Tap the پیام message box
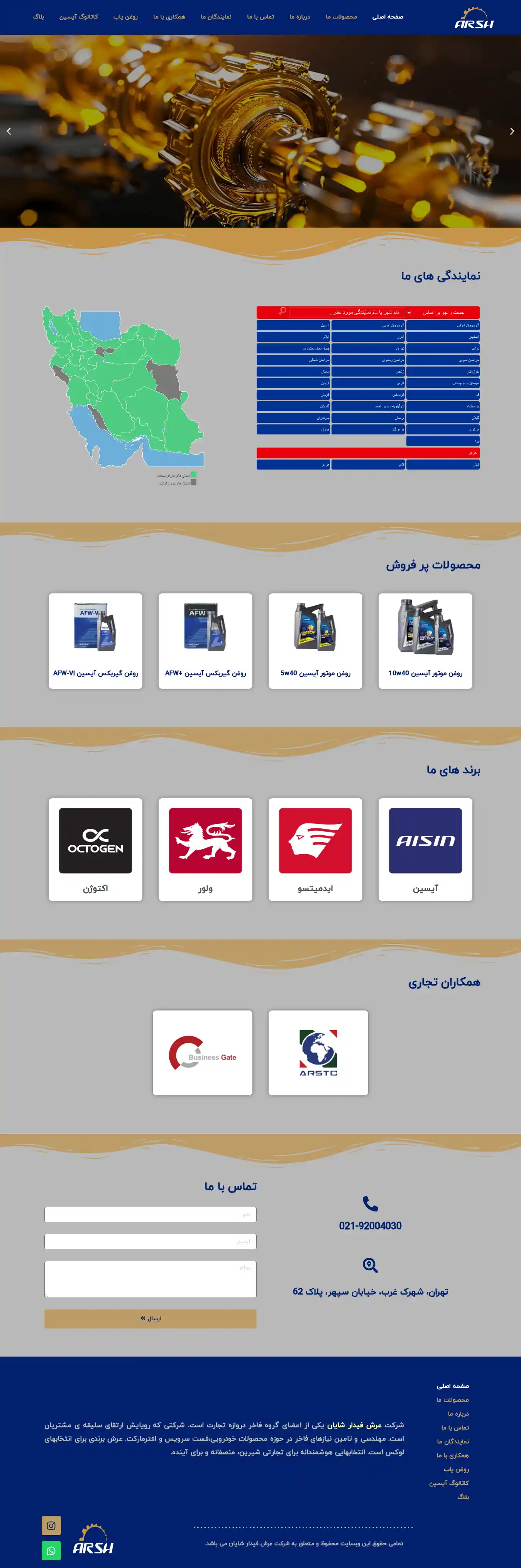Screen dimensions: 521x1568 pyautogui.click(x=151, y=1279)
